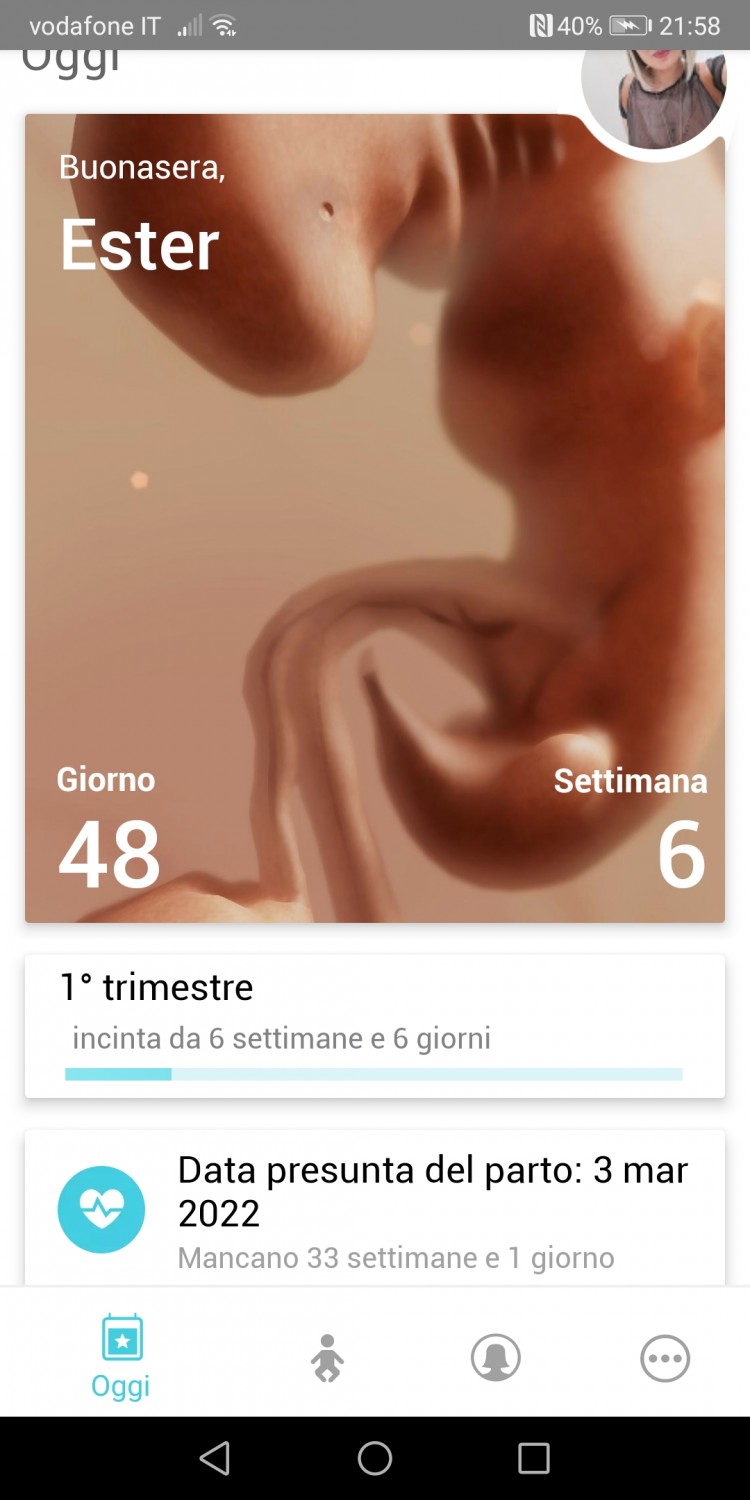Image resolution: width=750 pixels, height=1500 pixels.
Task: Open the 1° trimestre progress card
Action: pos(374,1025)
